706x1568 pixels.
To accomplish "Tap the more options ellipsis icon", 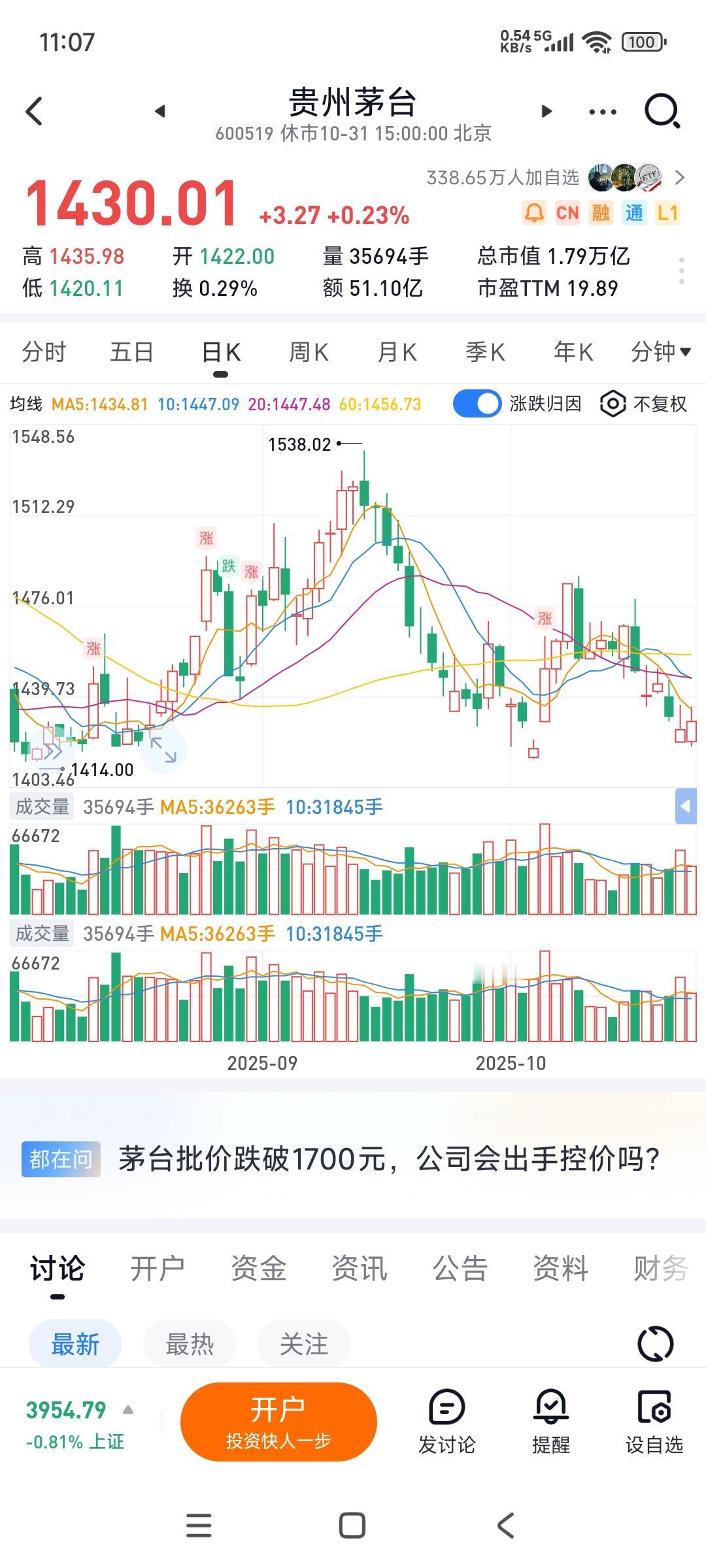I will point(600,111).
